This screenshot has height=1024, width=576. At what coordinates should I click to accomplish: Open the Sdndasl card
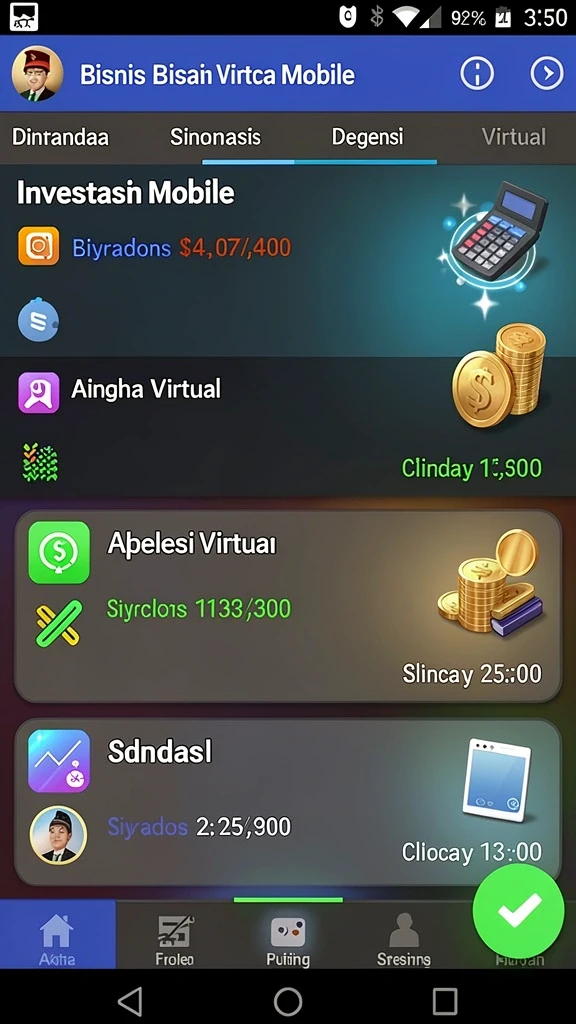pyautogui.click(x=288, y=802)
